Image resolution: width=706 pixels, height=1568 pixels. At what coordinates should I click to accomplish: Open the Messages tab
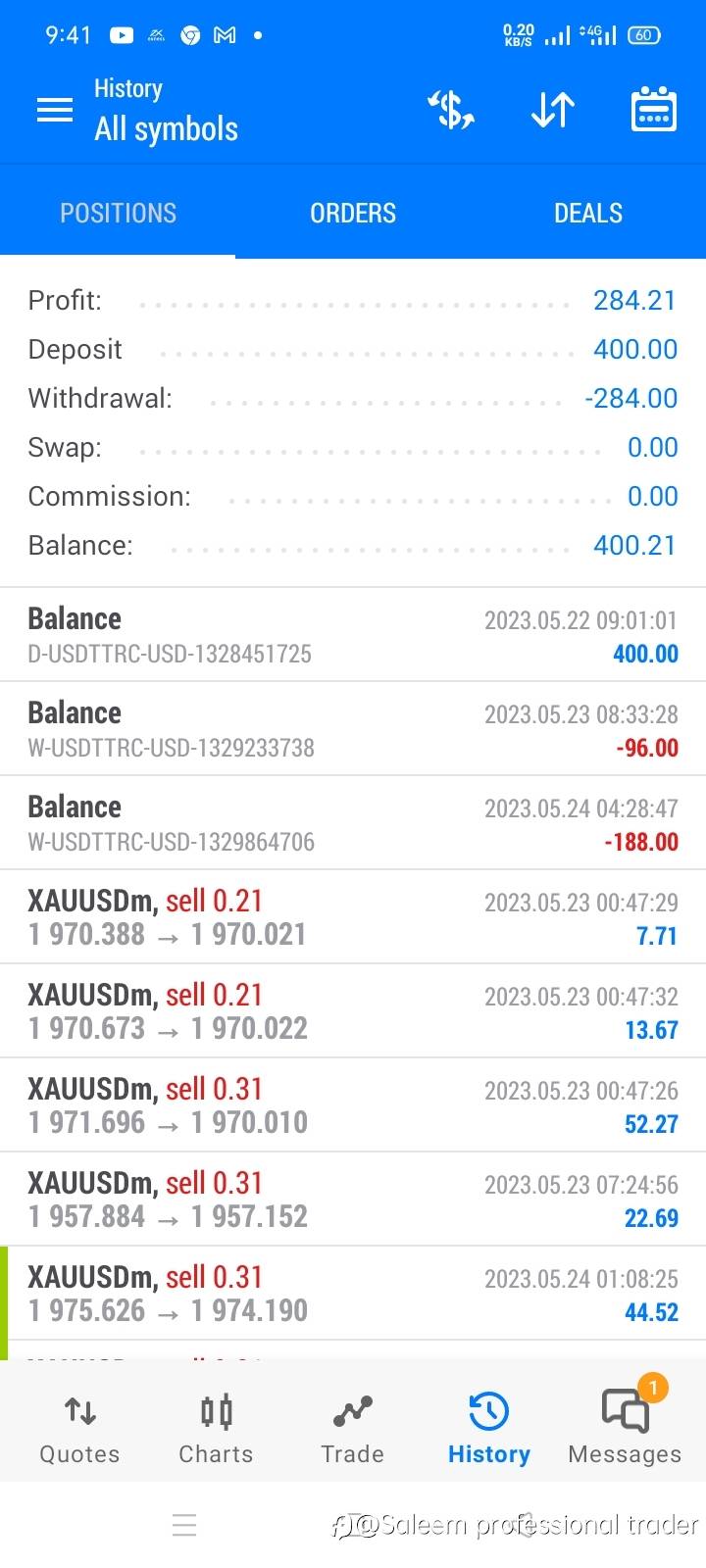625,1429
